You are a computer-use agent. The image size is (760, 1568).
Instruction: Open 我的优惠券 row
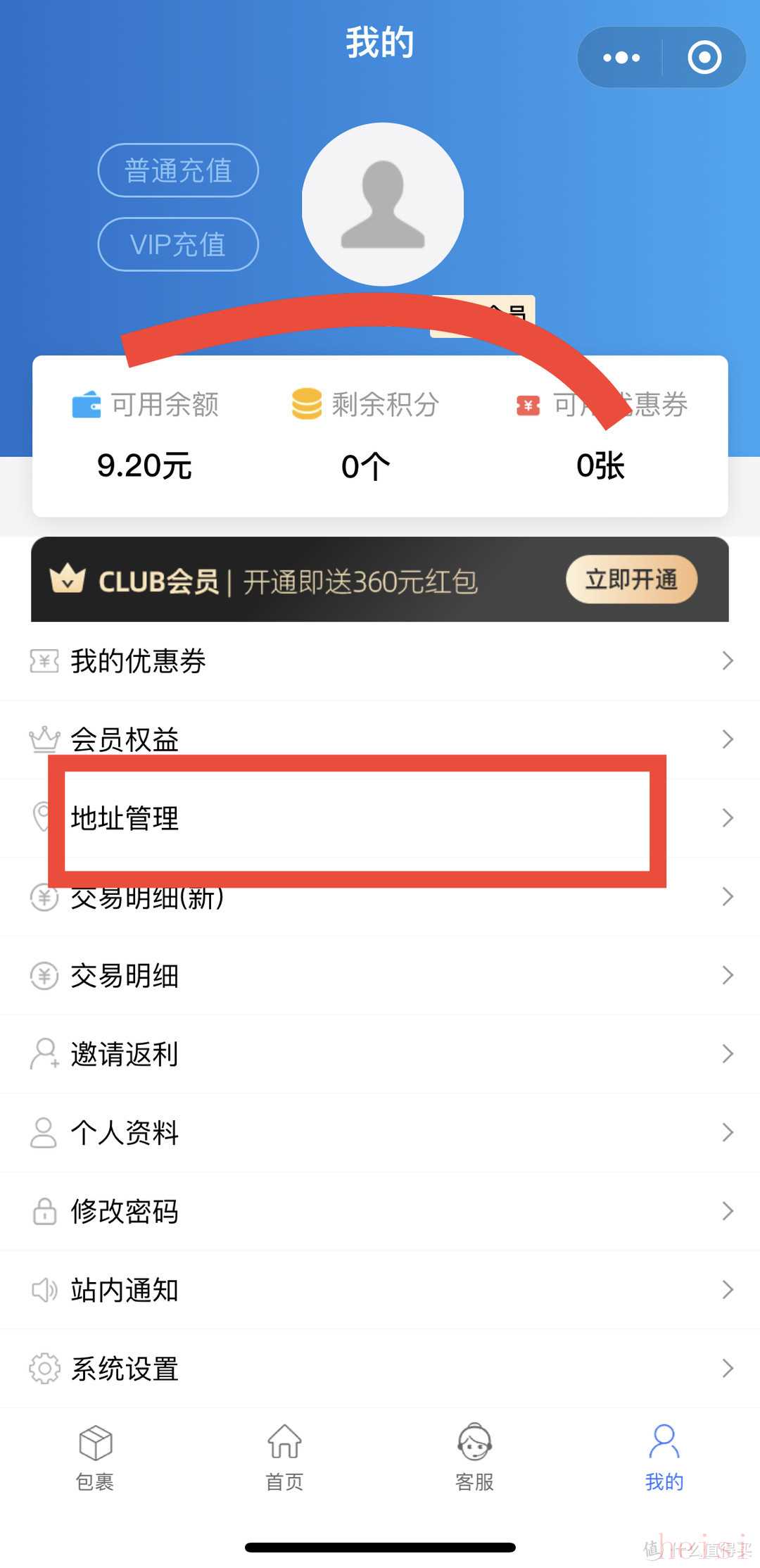380,660
